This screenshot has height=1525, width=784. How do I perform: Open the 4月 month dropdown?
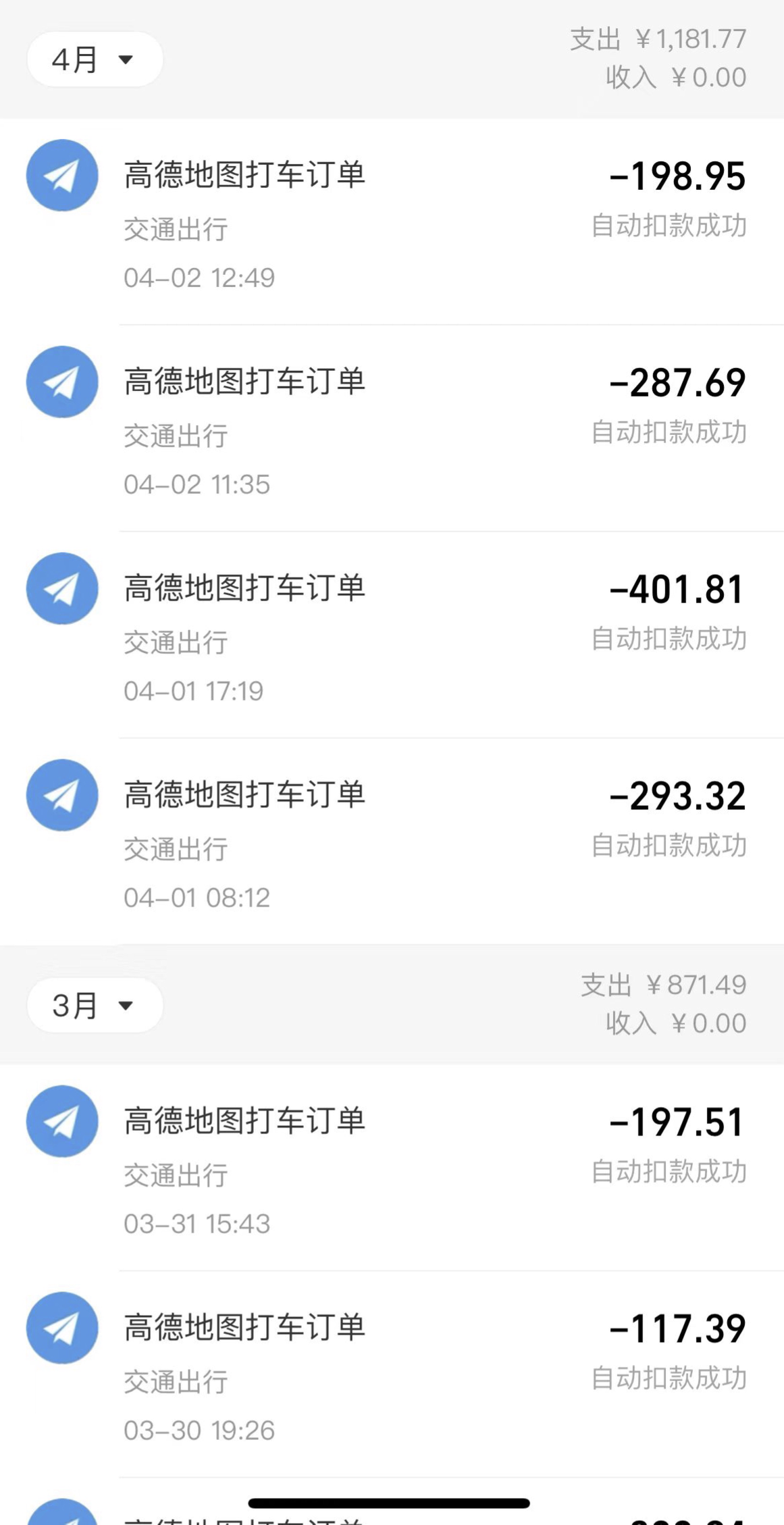95,59
